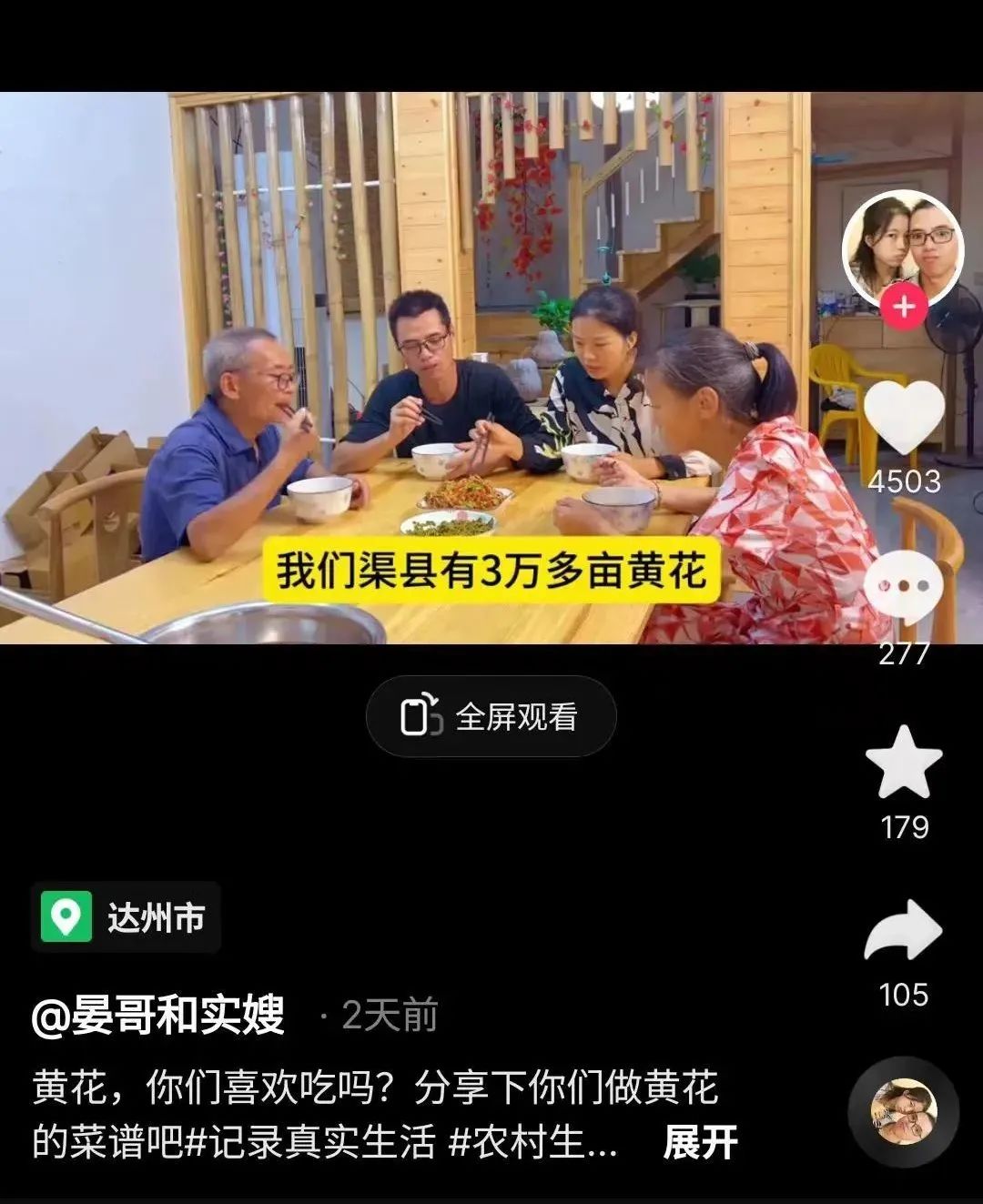This screenshot has height=1204, width=983.
Task: Like this video with the heart icon
Action: click(903, 418)
